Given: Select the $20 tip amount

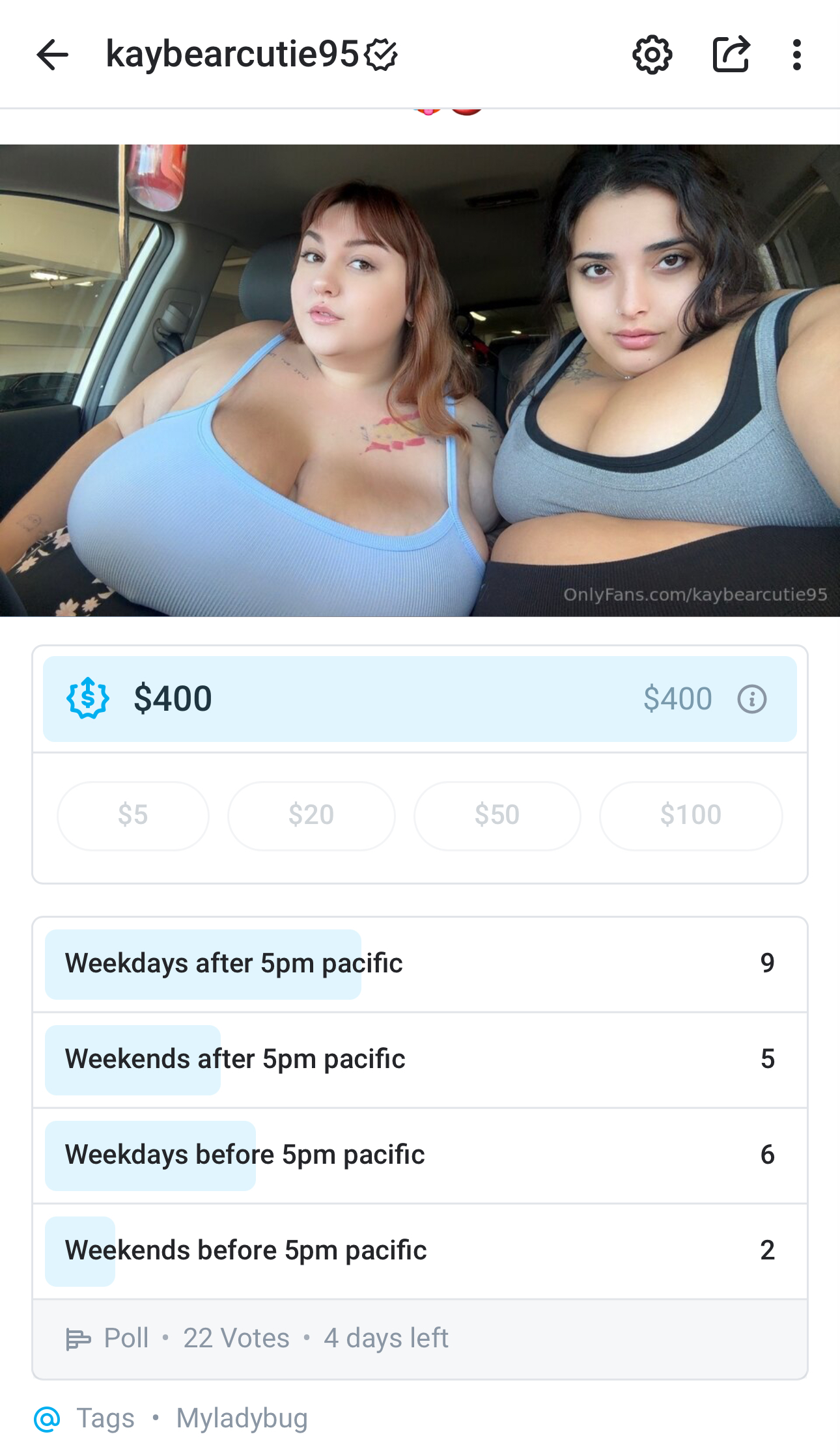Looking at the screenshot, I should (311, 816).
